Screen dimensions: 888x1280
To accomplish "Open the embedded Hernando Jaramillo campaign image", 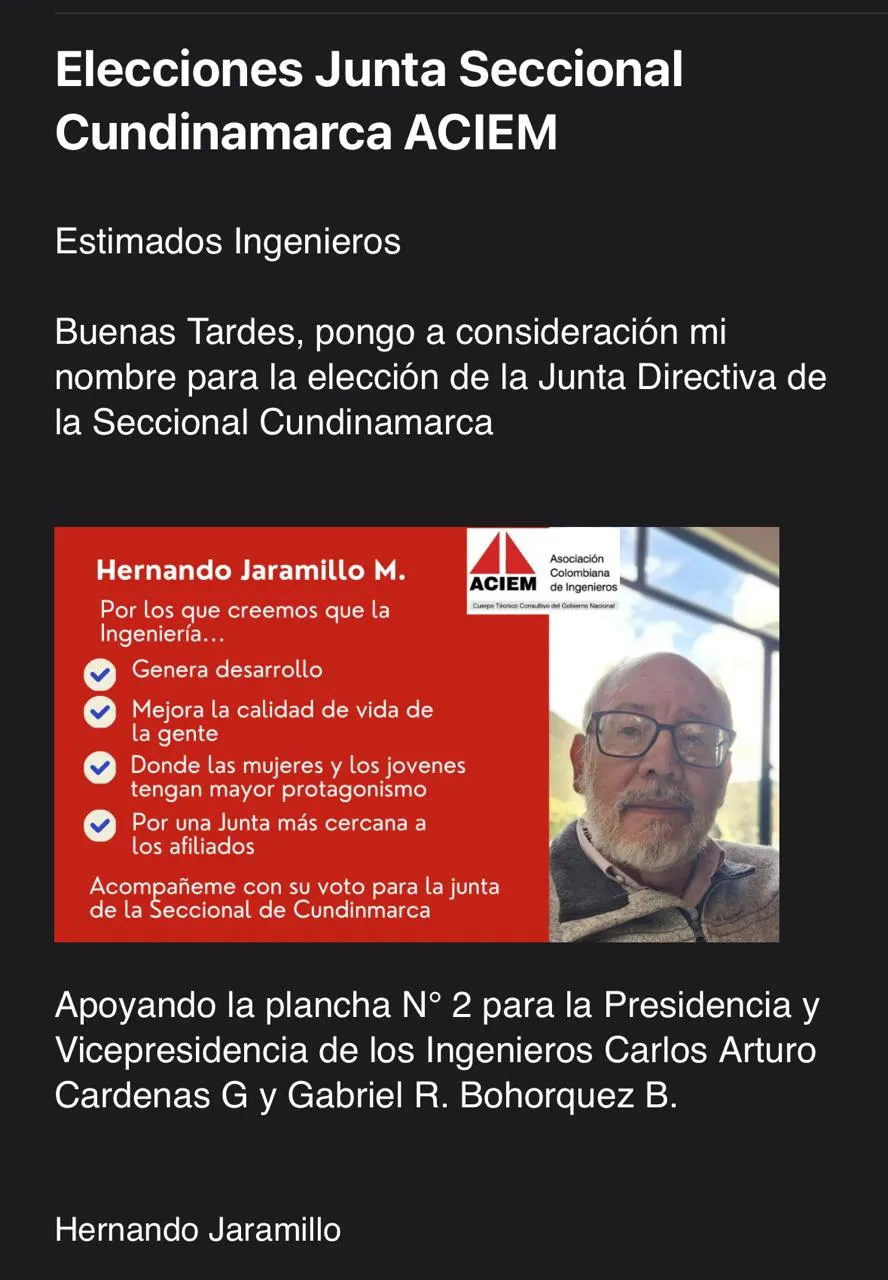I will (416, 734).
